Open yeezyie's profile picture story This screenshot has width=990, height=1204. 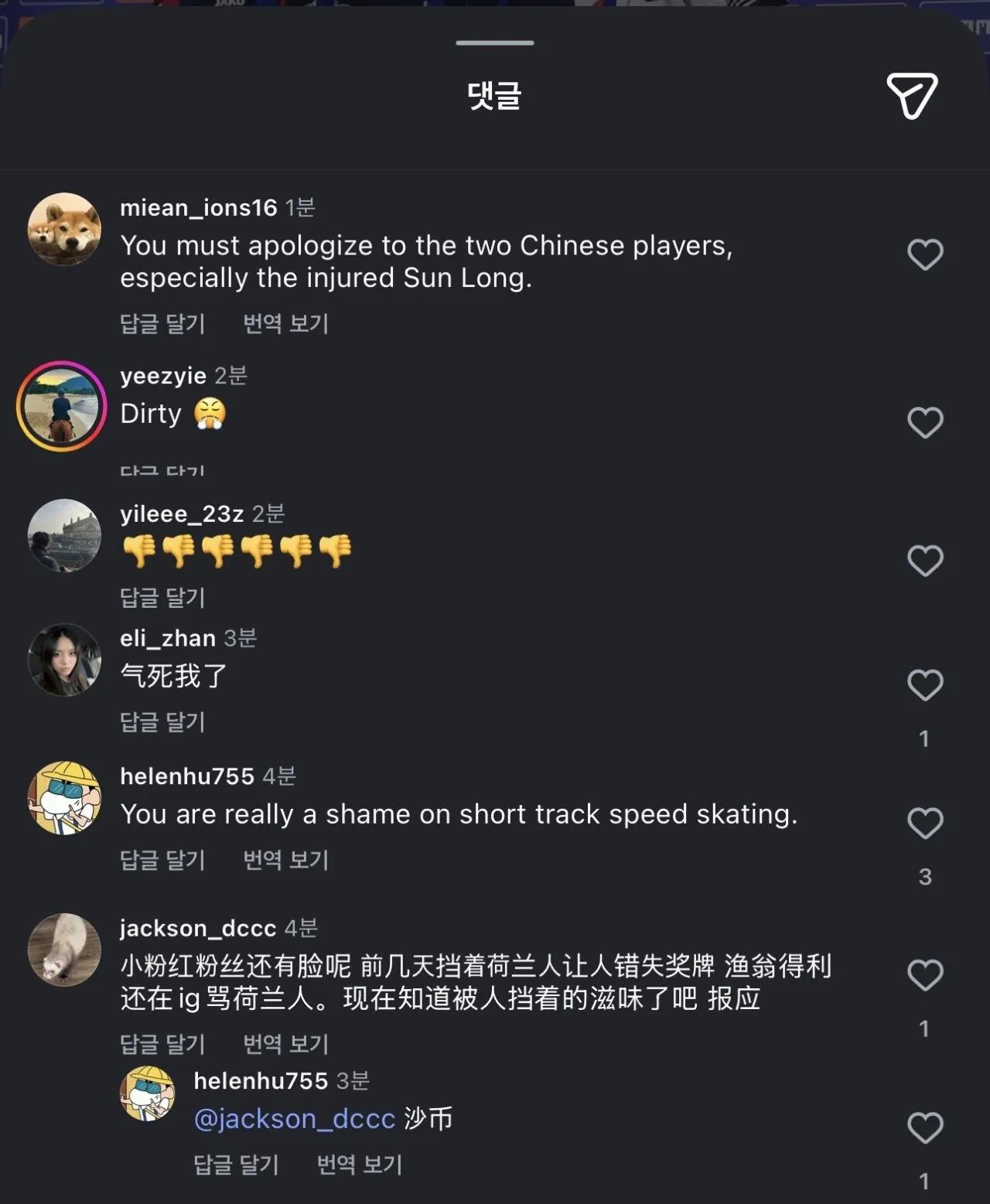(x=61, y=406)
